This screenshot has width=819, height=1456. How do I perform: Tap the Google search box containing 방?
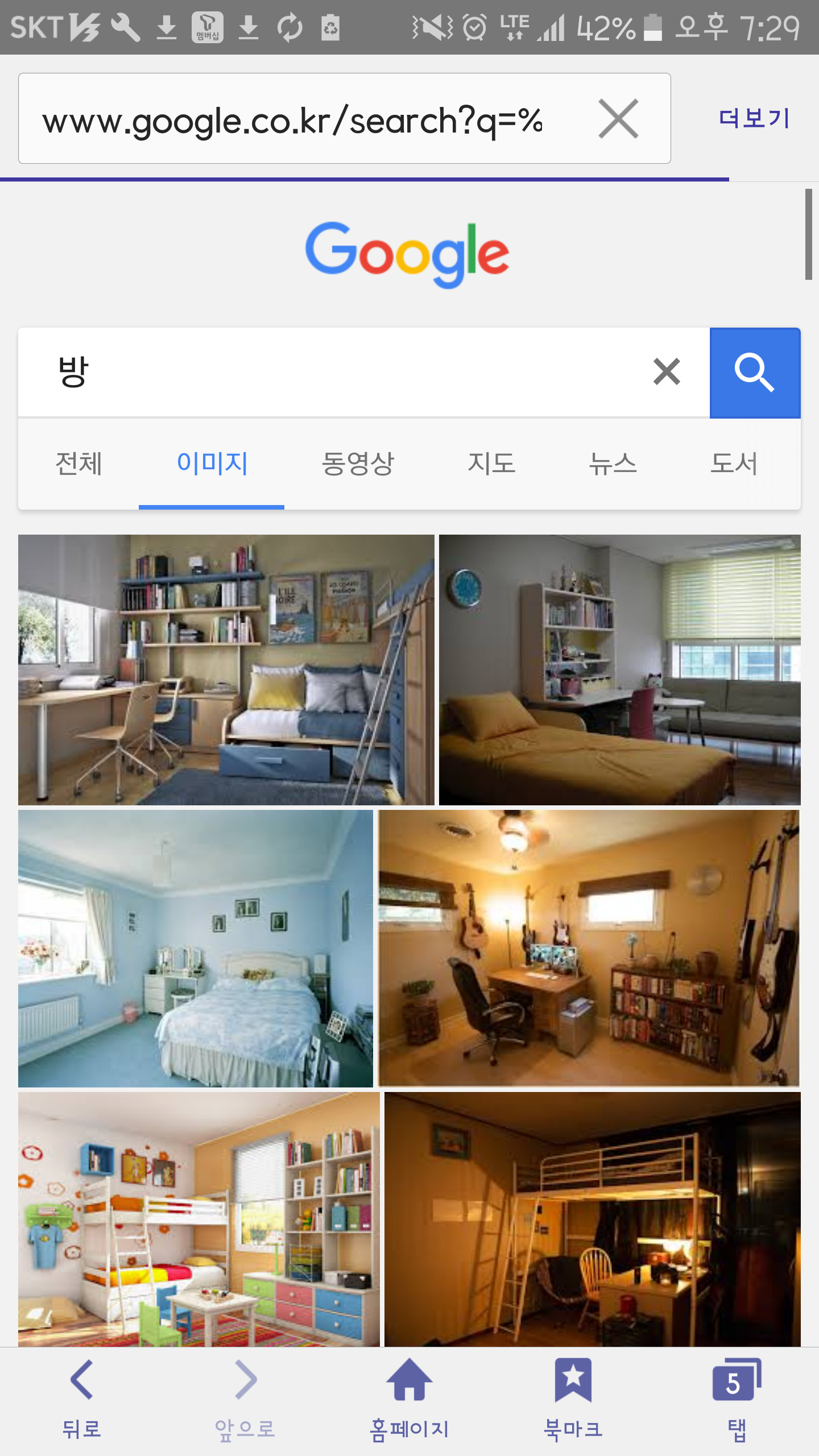pyautogui.click(x=341, y=373)
